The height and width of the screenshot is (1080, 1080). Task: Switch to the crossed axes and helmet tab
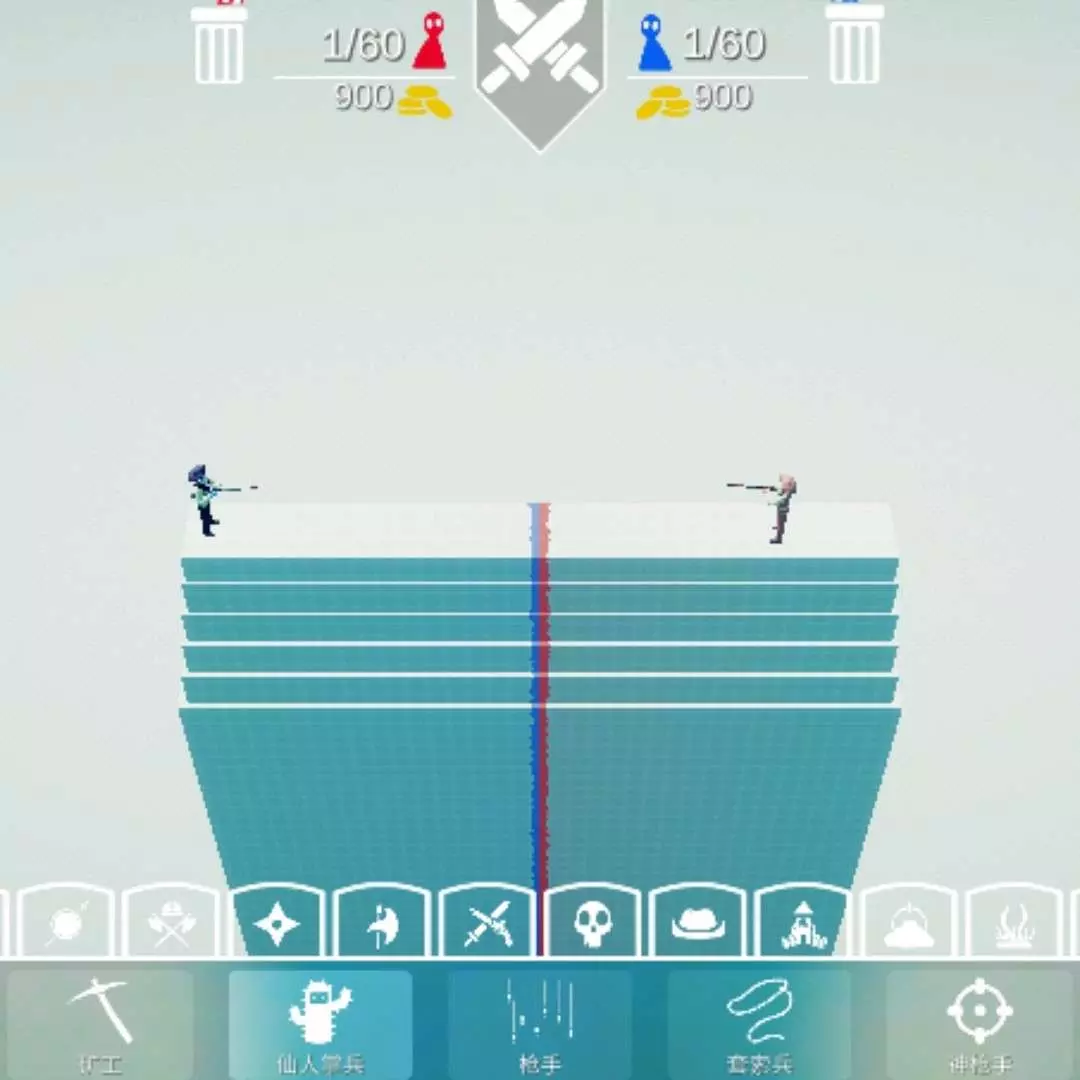coord(171,924)
